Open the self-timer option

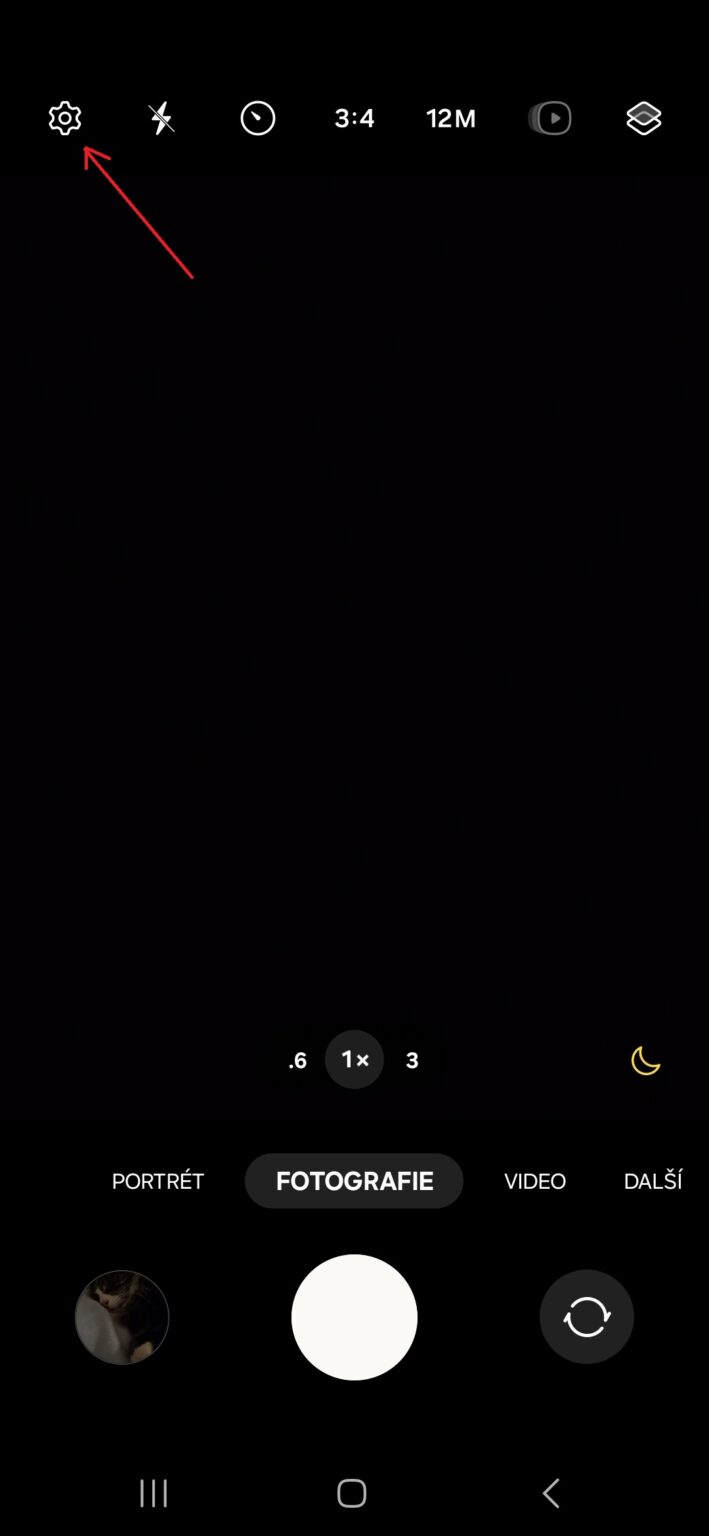click(258, 118)
